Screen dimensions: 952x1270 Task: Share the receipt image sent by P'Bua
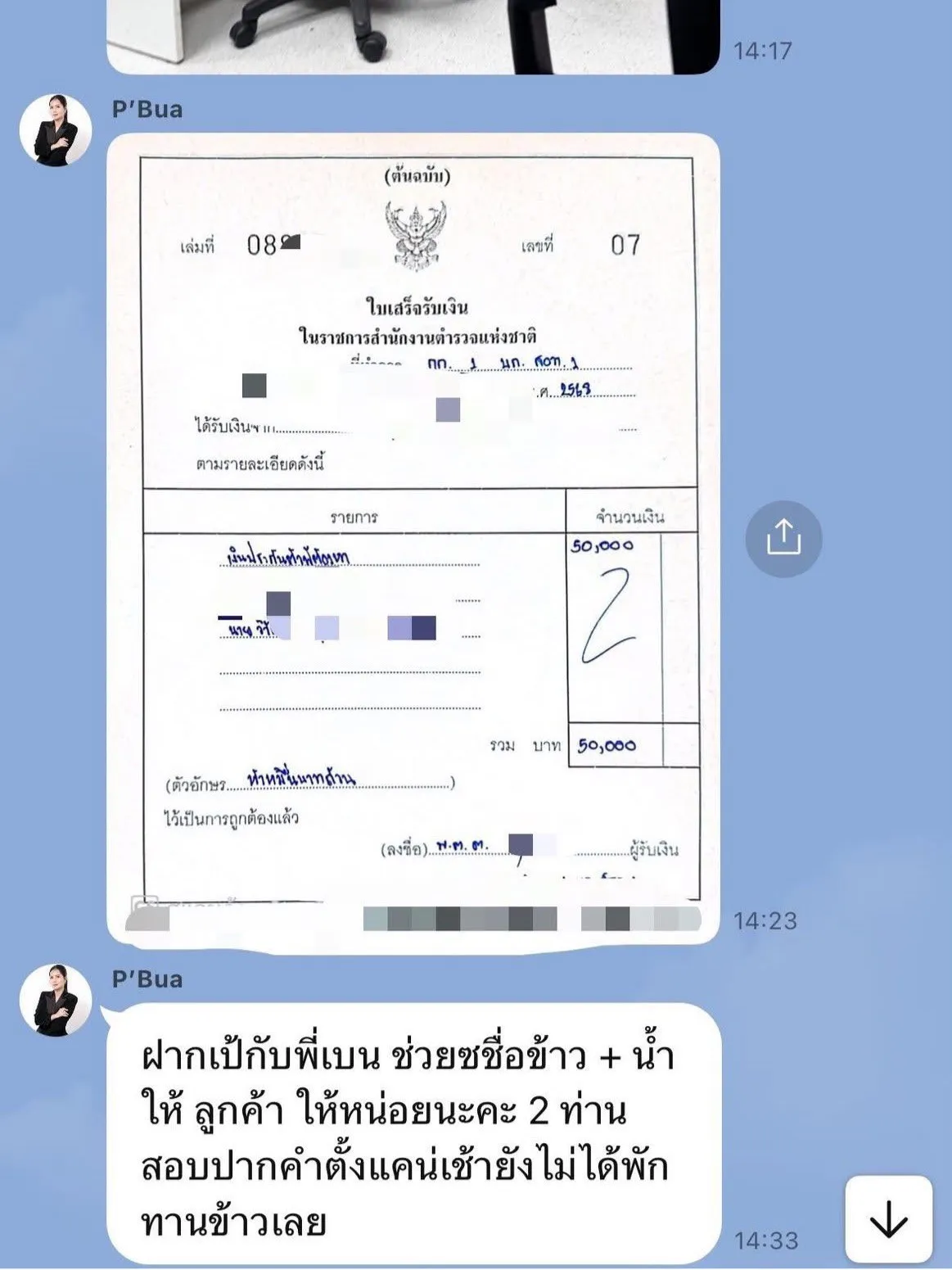click(x=783, y=539)
